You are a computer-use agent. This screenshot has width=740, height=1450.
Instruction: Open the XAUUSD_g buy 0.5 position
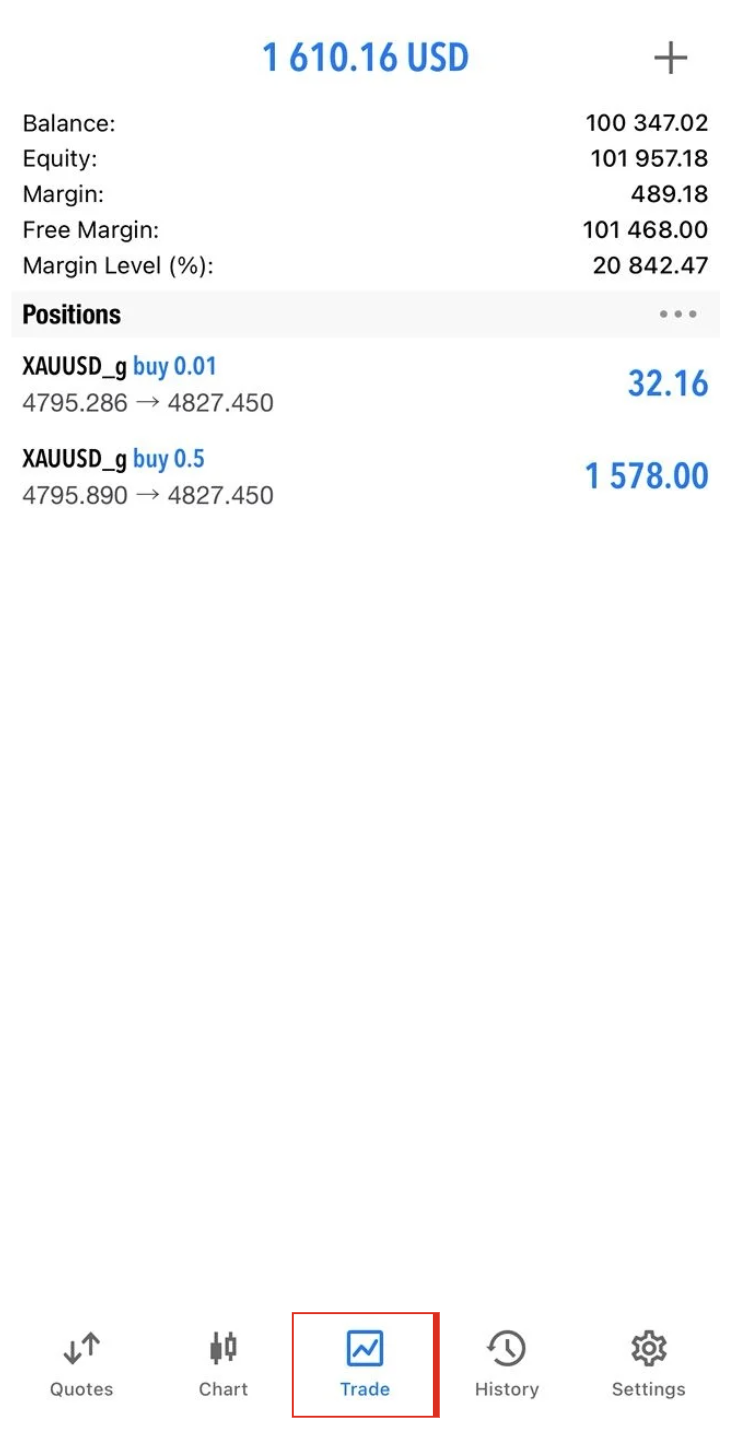pyautogui.click(x=365, y=476)
